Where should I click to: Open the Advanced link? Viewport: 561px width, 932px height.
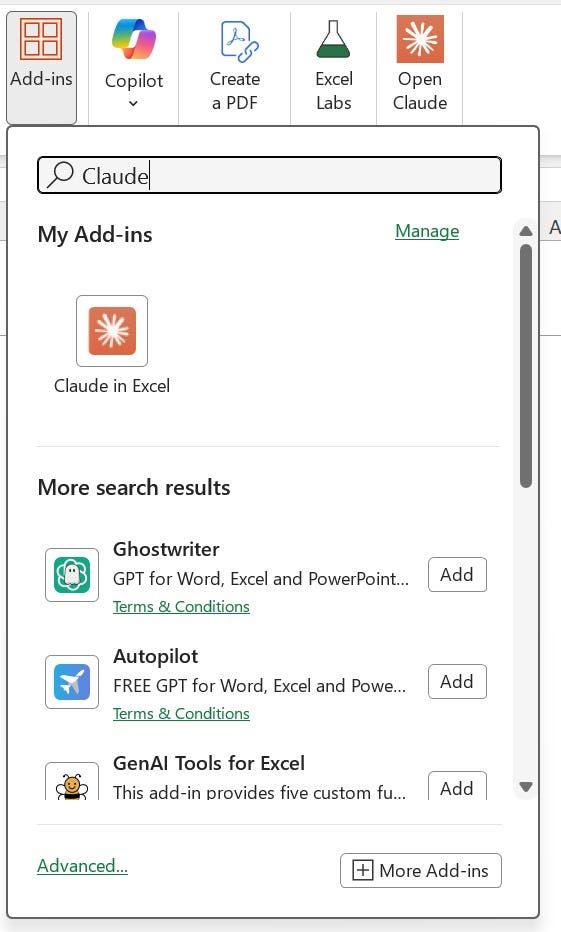pyautogui.click(x=83, y=866)
